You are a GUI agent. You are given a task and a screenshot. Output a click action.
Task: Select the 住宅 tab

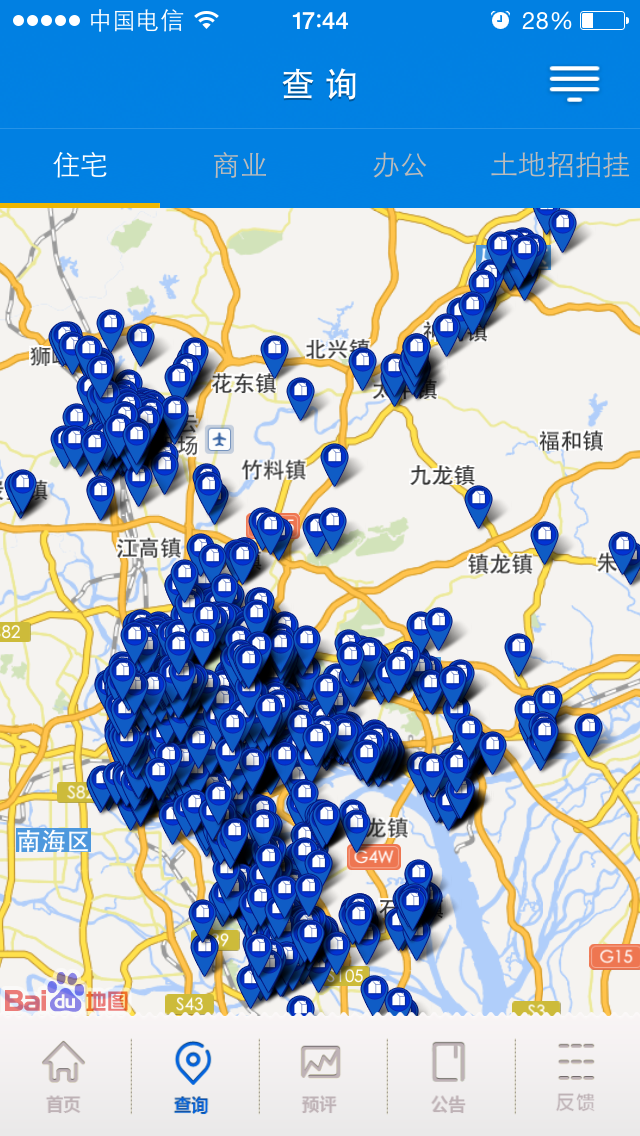coord(80,166)
